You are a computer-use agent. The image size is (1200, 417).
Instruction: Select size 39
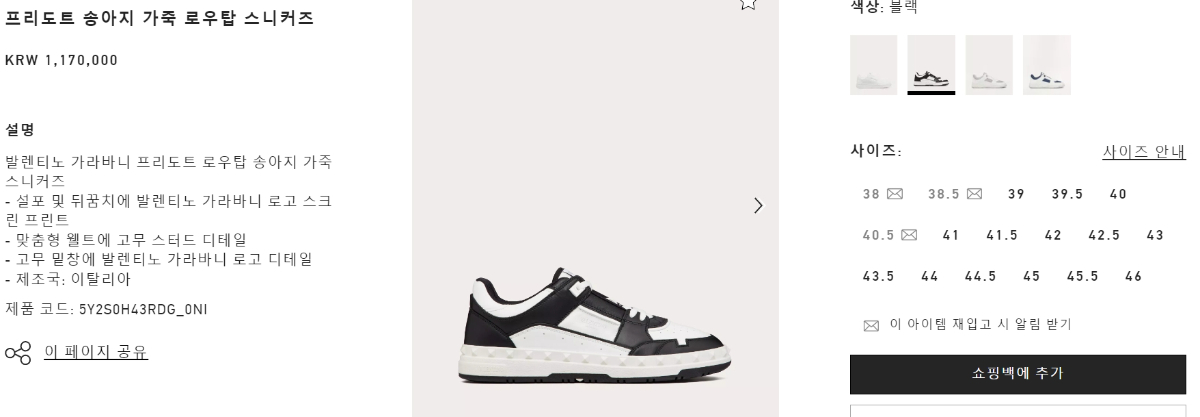(1016, 194)
